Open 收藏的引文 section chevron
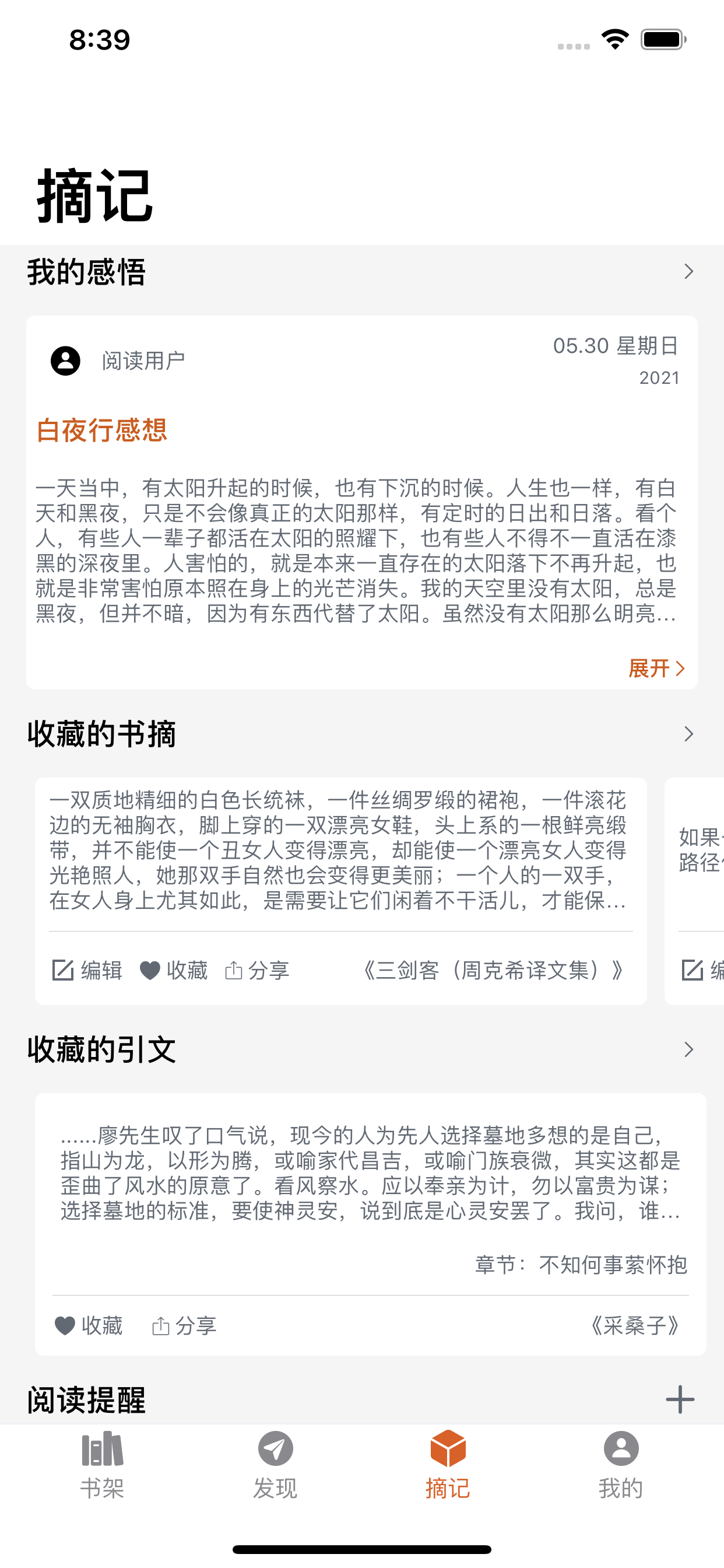 click(x=688, y=1049)
